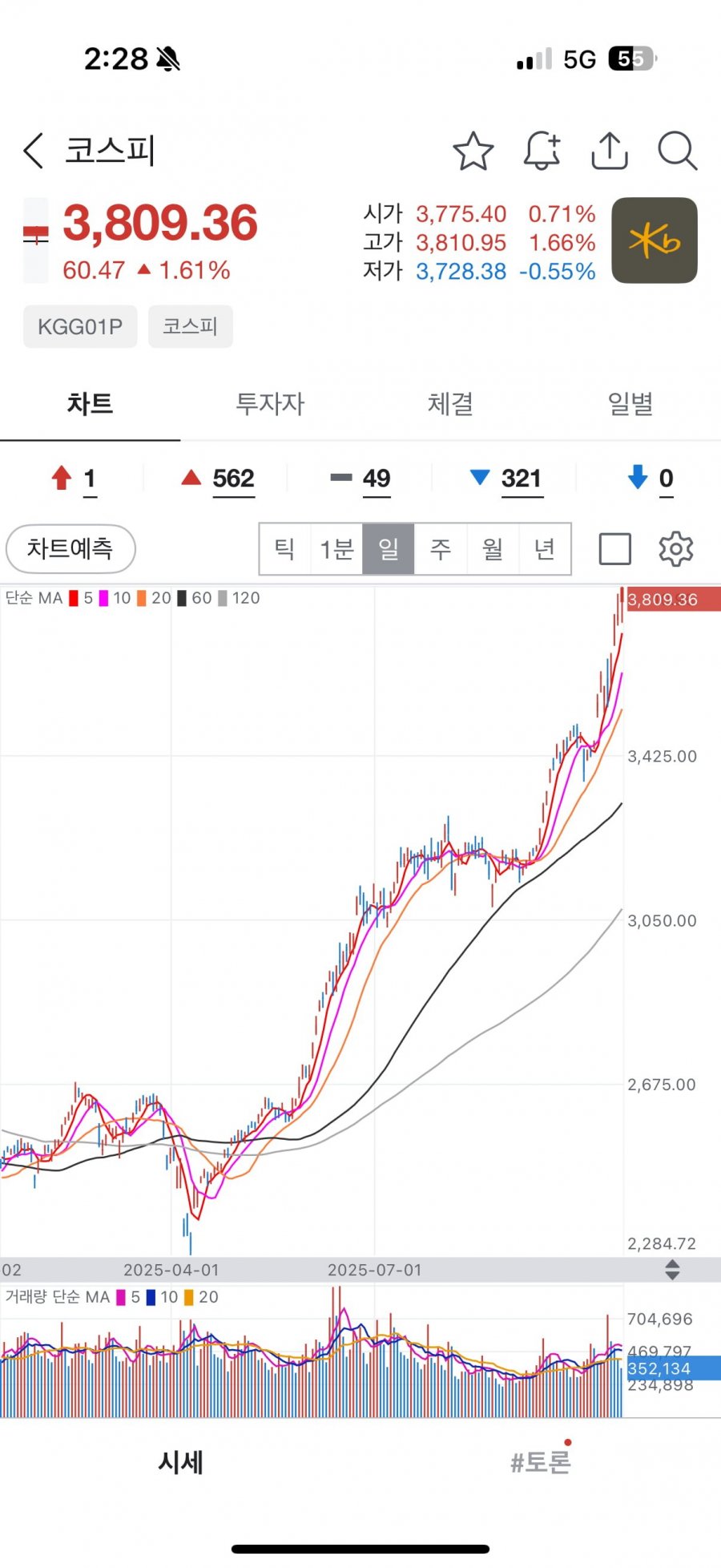Screen dimensions: 721x1568
Task: Go back from the 코스피 page
Action: click(x=34, y=151)
